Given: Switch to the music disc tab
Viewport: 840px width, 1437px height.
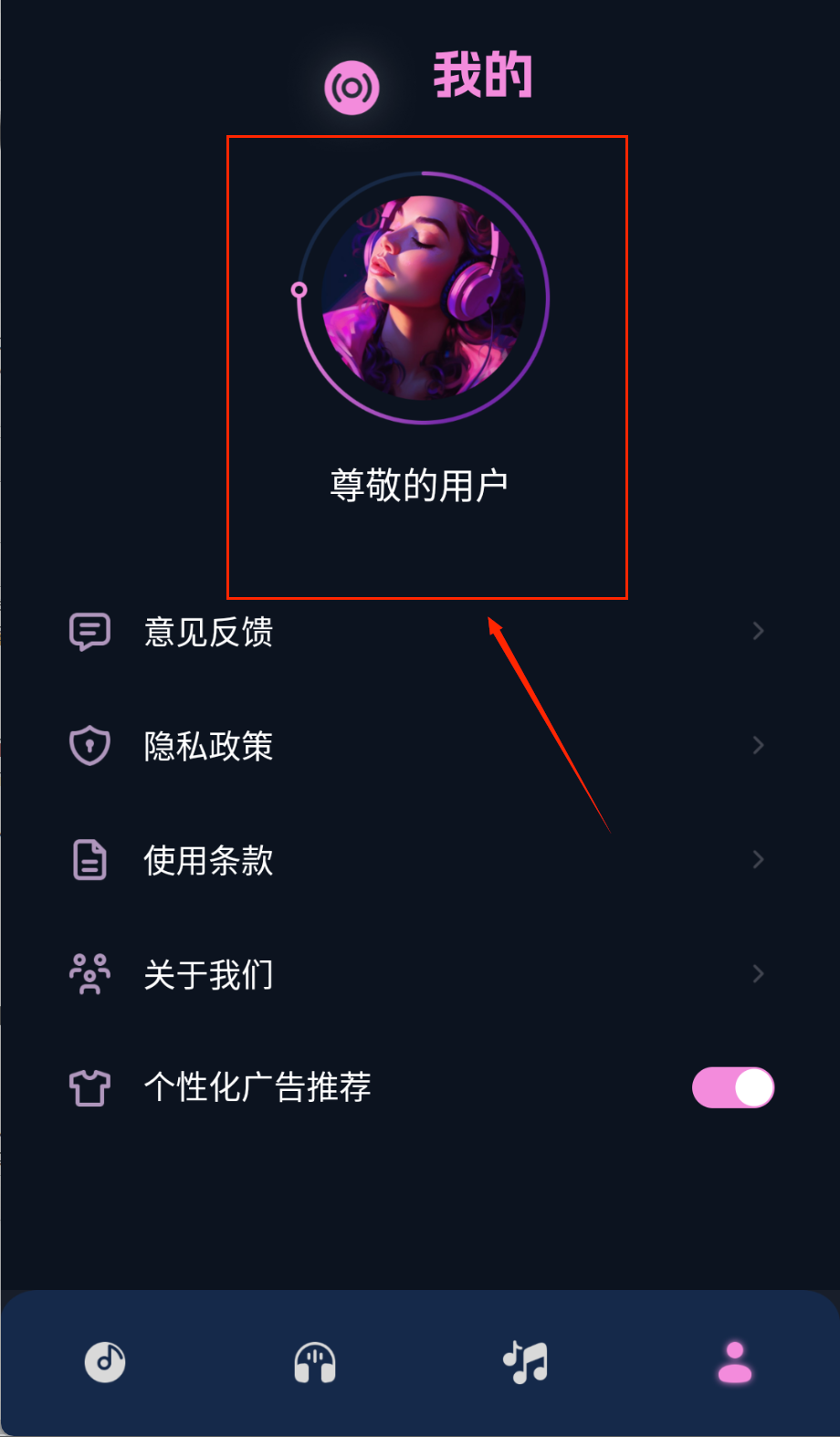Looking at the screenshot, I should (x=105, y=1362).
